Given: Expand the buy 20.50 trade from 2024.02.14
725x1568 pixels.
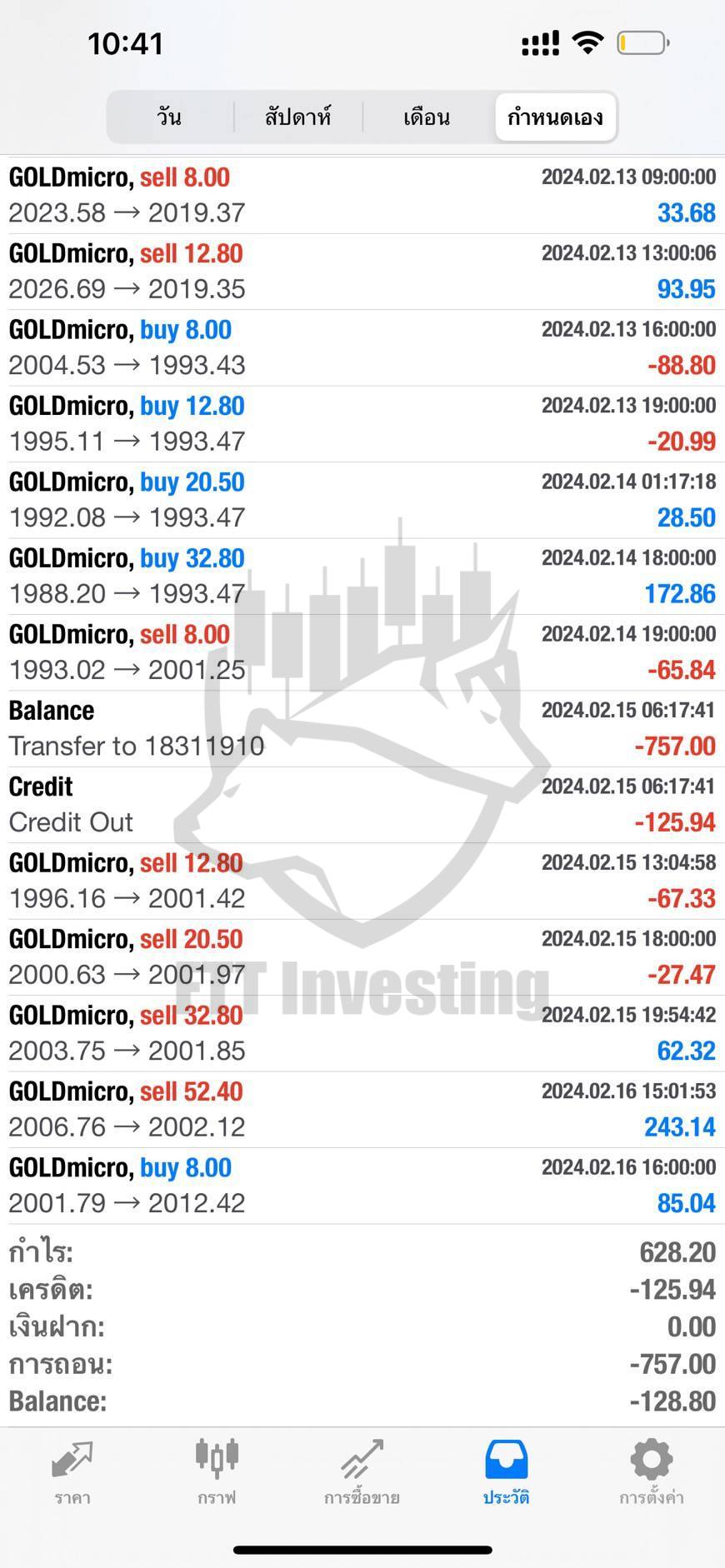Looking at the screenshot, I should pyautogui.click(x=362, y=500).
